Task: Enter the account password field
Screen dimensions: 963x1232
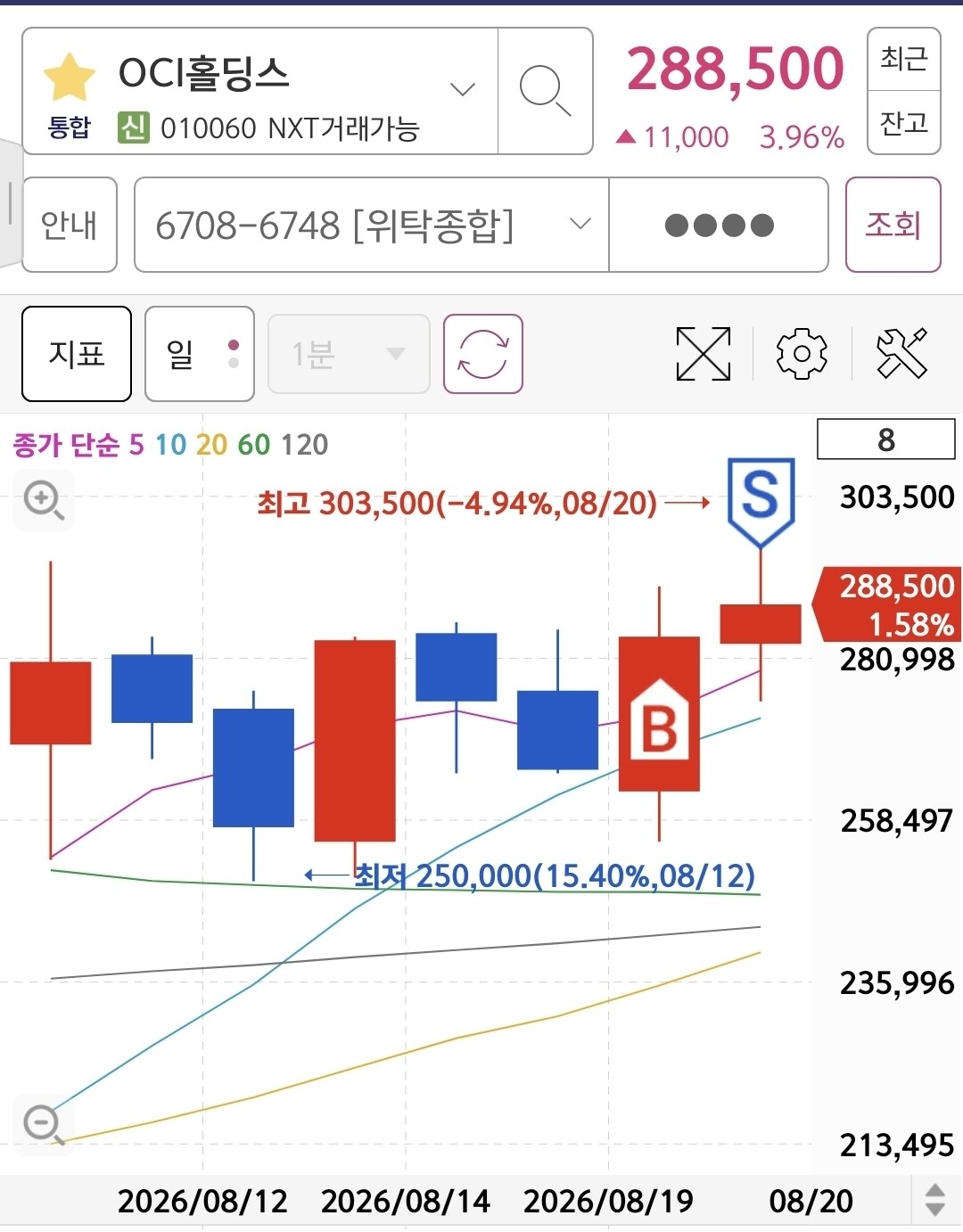Action: [719, 225]
